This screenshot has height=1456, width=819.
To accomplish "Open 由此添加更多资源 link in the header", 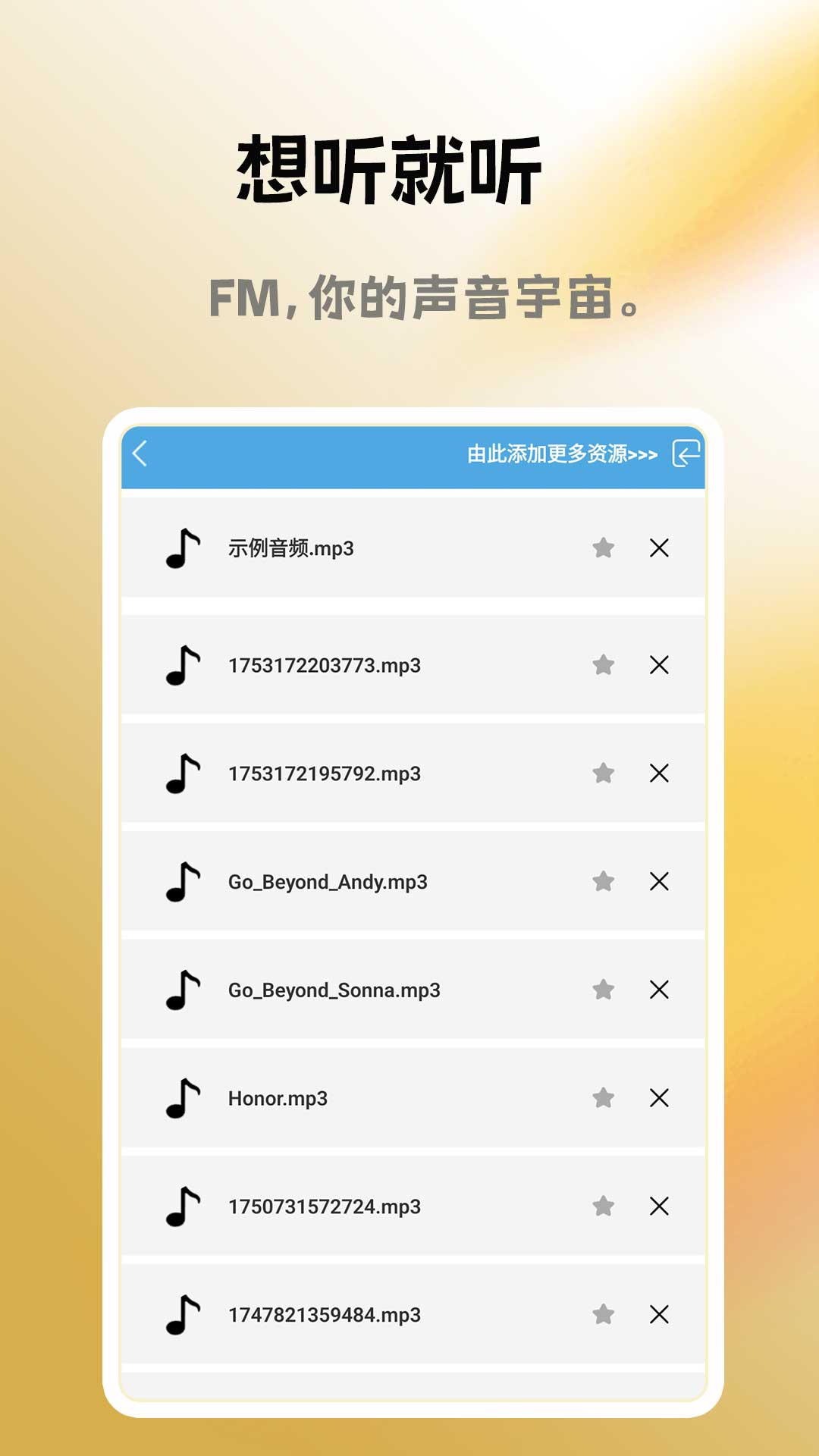I will [x=562, y=455].
